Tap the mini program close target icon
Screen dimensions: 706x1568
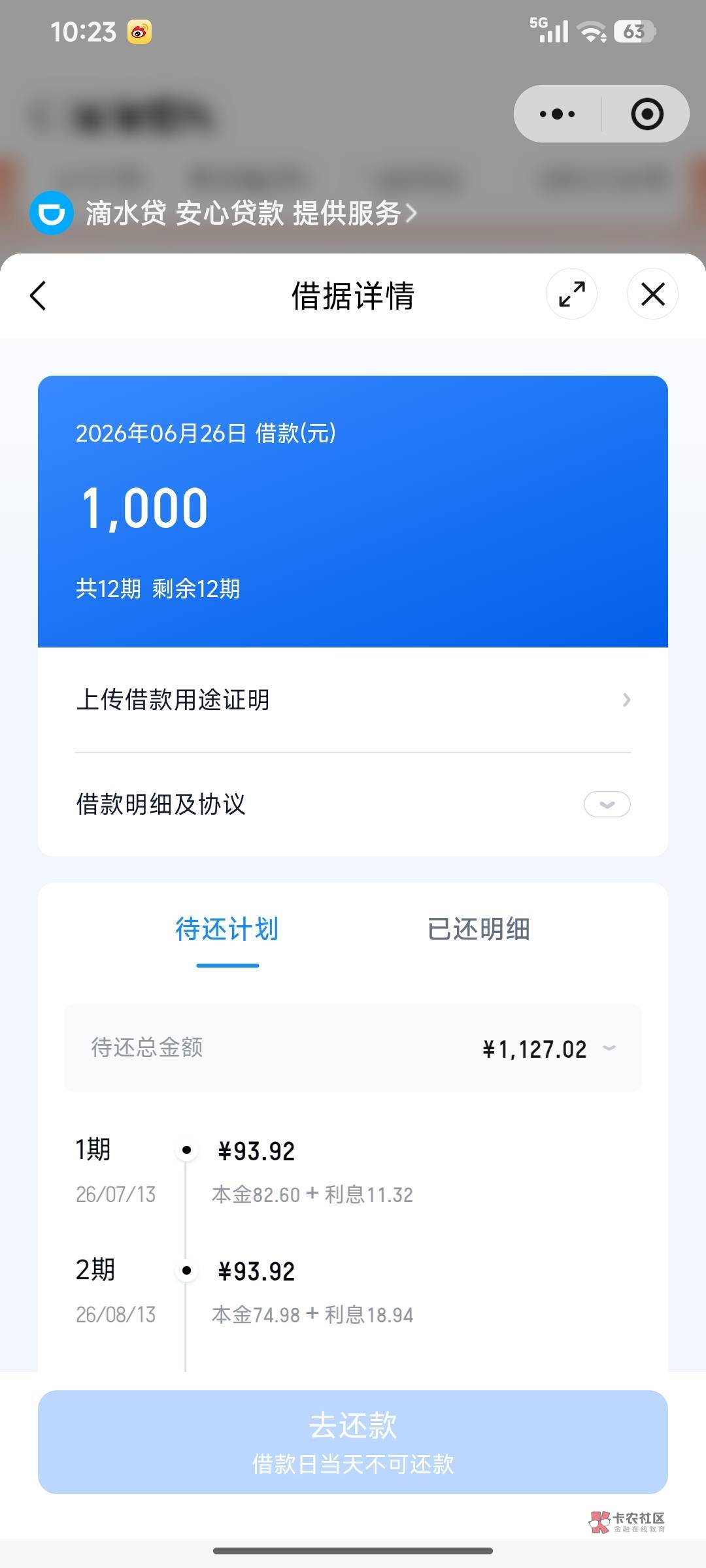[x=647, y=114]
